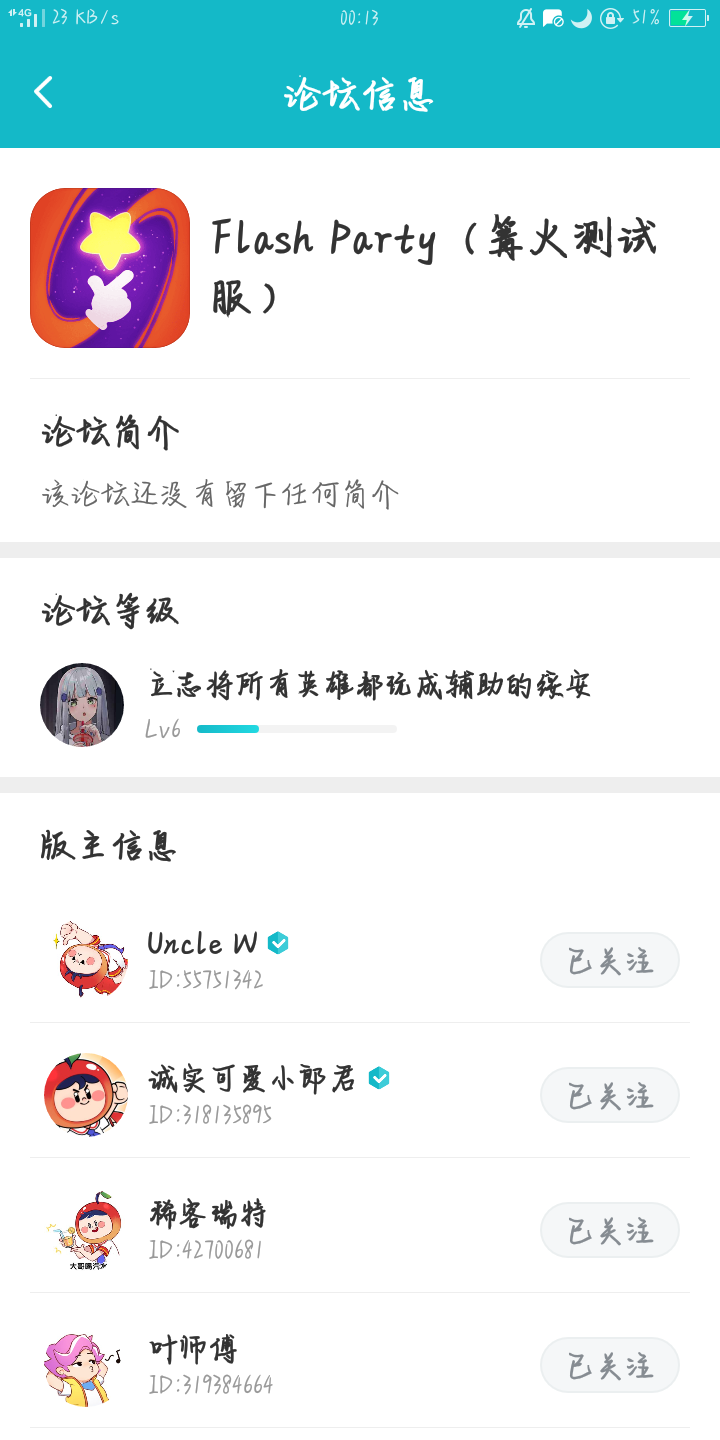
Task: Tap the 已关注 button next to Uncle W
Action: [609, 960]
